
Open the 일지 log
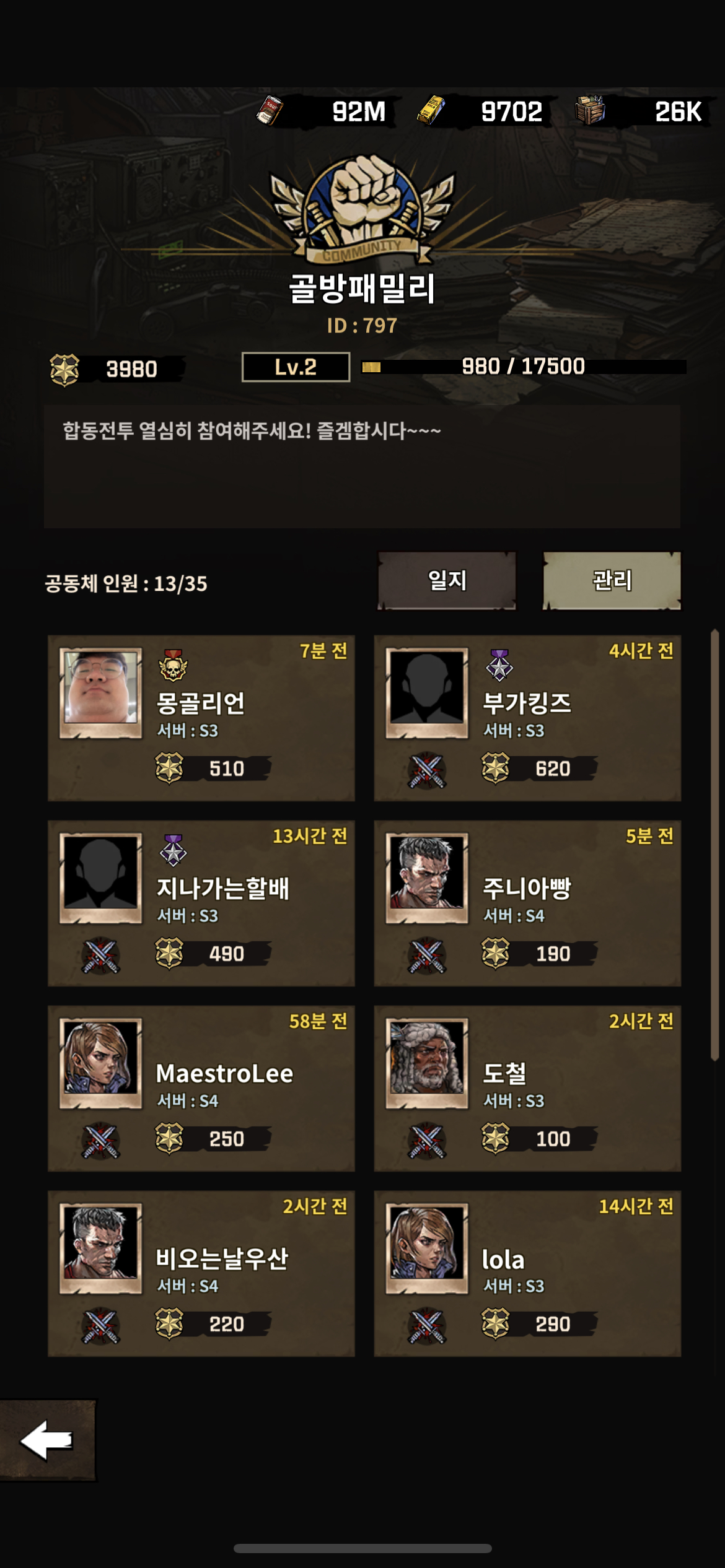447,581
